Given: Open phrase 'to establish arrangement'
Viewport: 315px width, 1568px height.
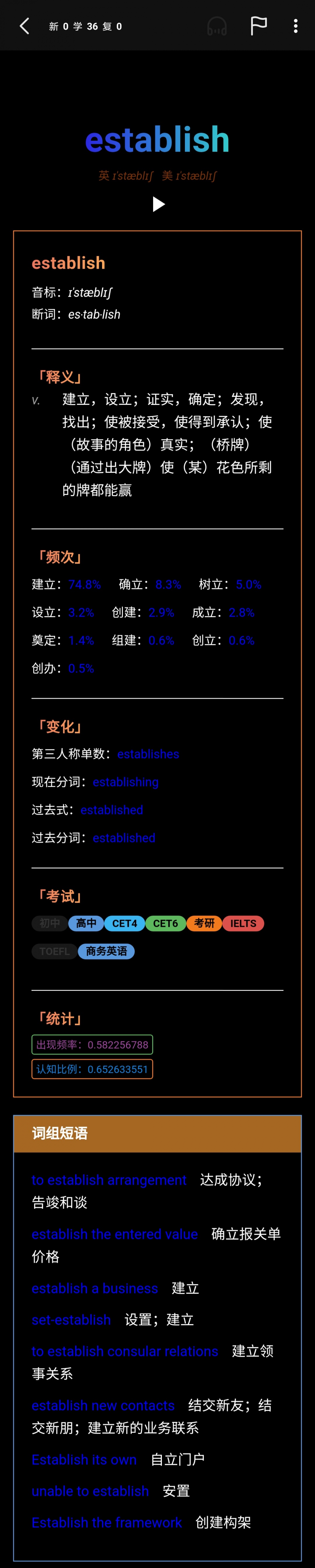Looking at the screenshot, I should click(108, 1180).
